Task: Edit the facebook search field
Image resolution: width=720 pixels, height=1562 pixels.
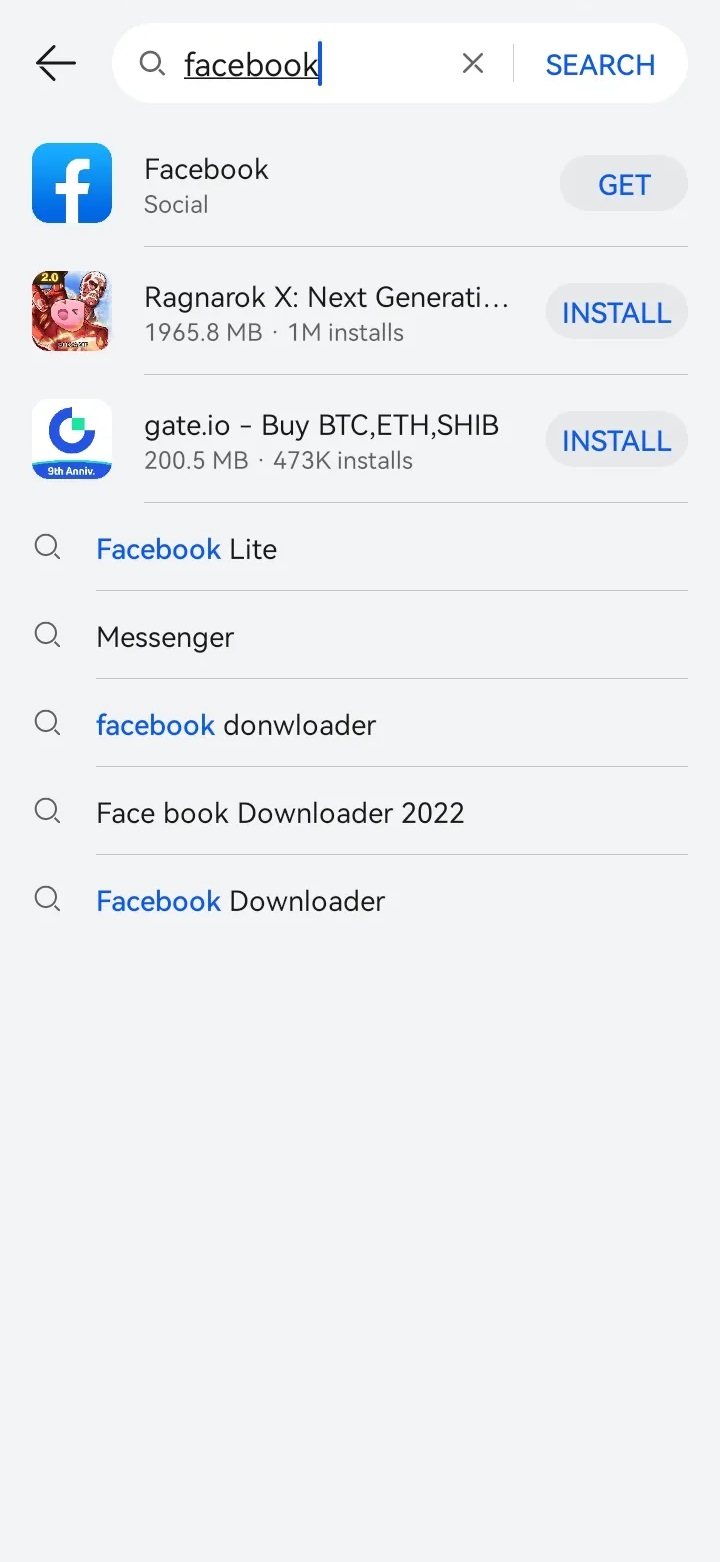Action: [x=300, y=65]
